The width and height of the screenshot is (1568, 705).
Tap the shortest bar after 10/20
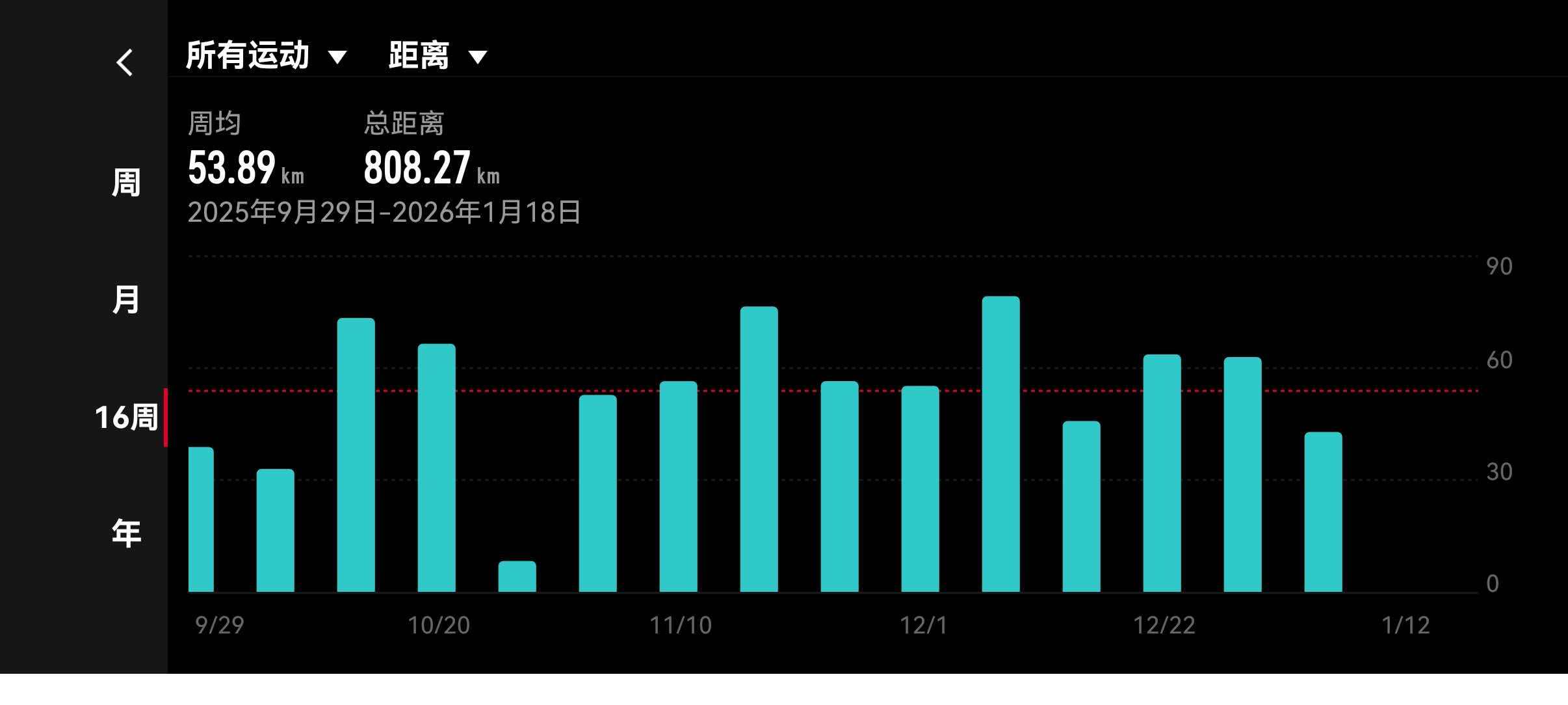click(517, 576)
